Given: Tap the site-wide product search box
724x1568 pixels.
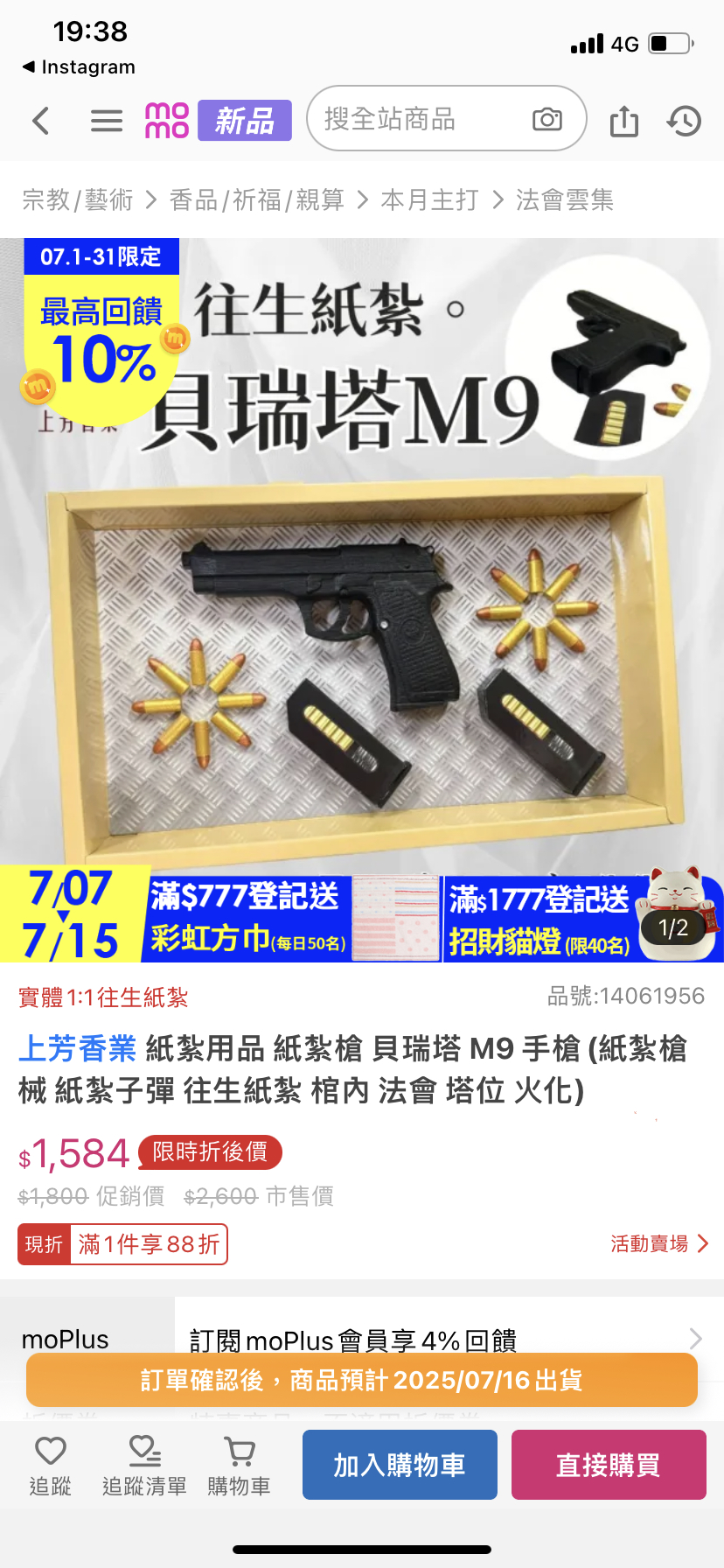Looking at the screenshot, I should pos(420,118).
